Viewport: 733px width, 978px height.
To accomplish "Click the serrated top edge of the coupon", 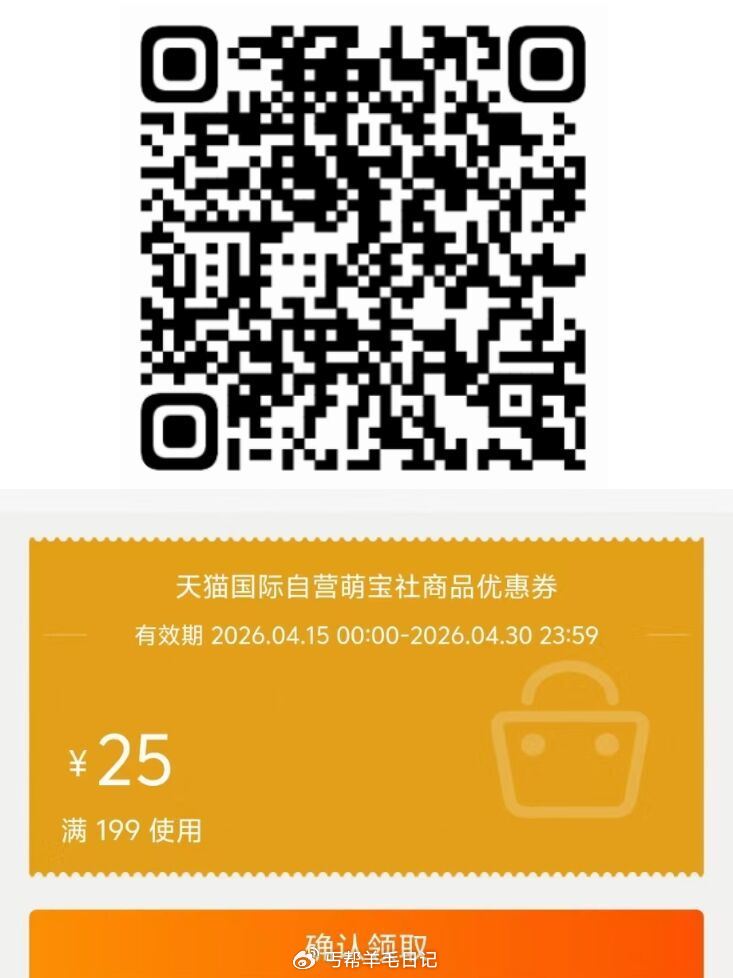I will tap(366, 540).
